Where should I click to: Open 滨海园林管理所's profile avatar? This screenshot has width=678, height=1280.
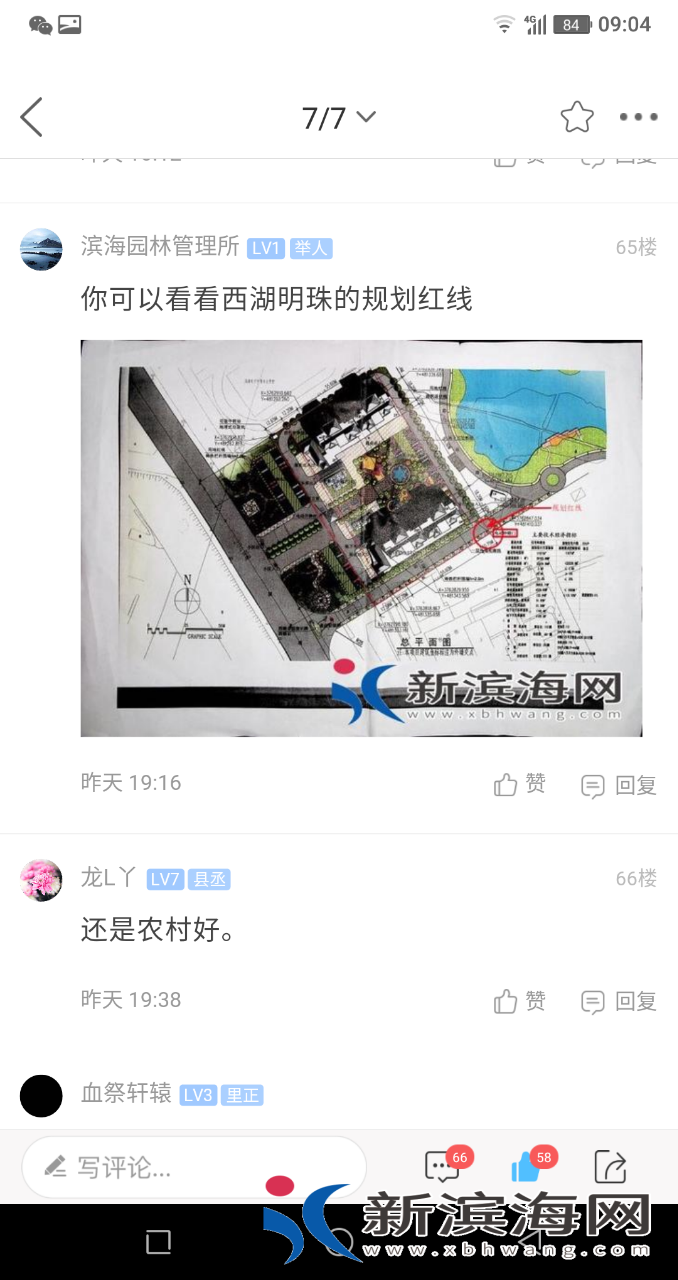click(x=41, y=249)
